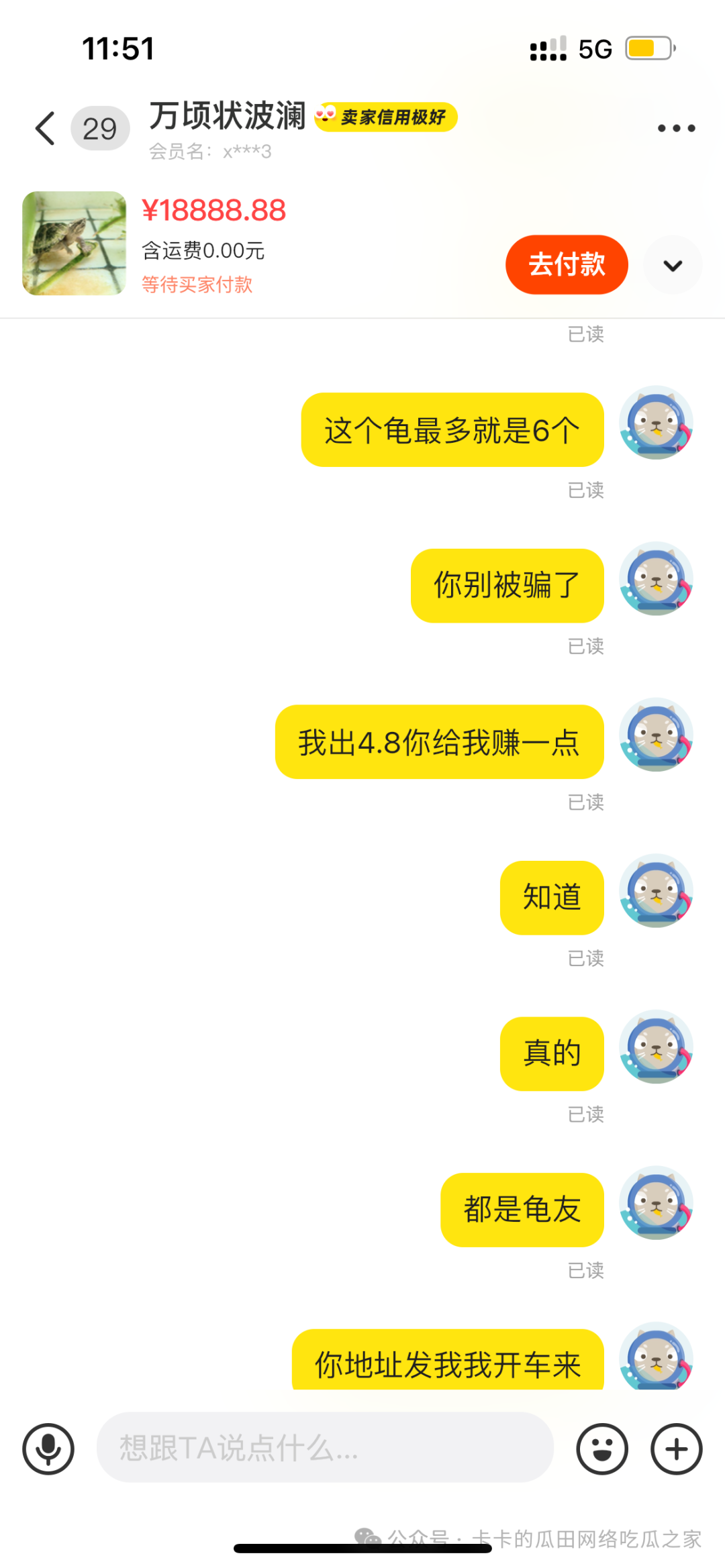Expand the order card chevron

tap(673, 265)
